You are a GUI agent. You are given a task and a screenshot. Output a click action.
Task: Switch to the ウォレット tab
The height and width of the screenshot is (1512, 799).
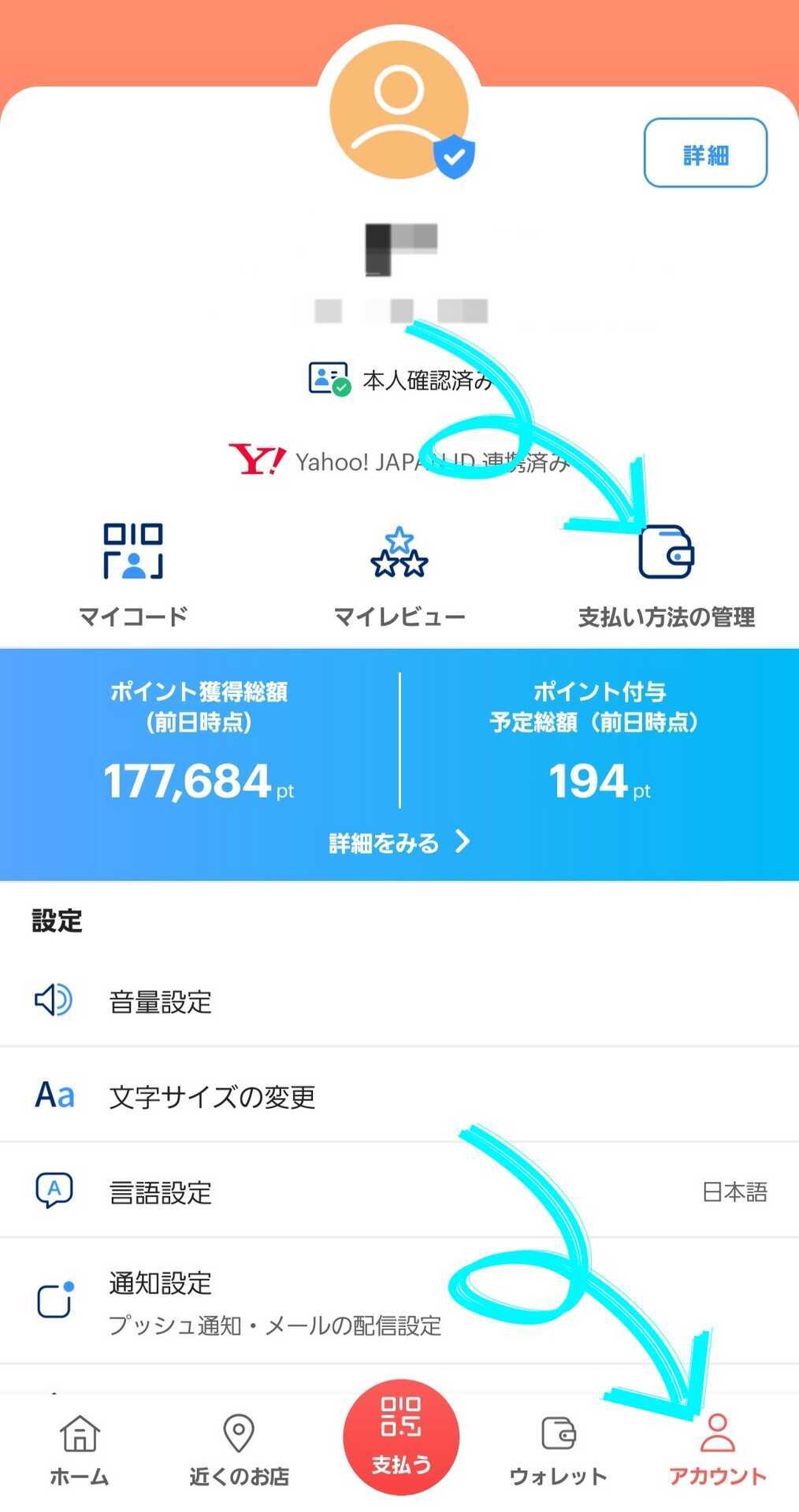[559, 1449]
